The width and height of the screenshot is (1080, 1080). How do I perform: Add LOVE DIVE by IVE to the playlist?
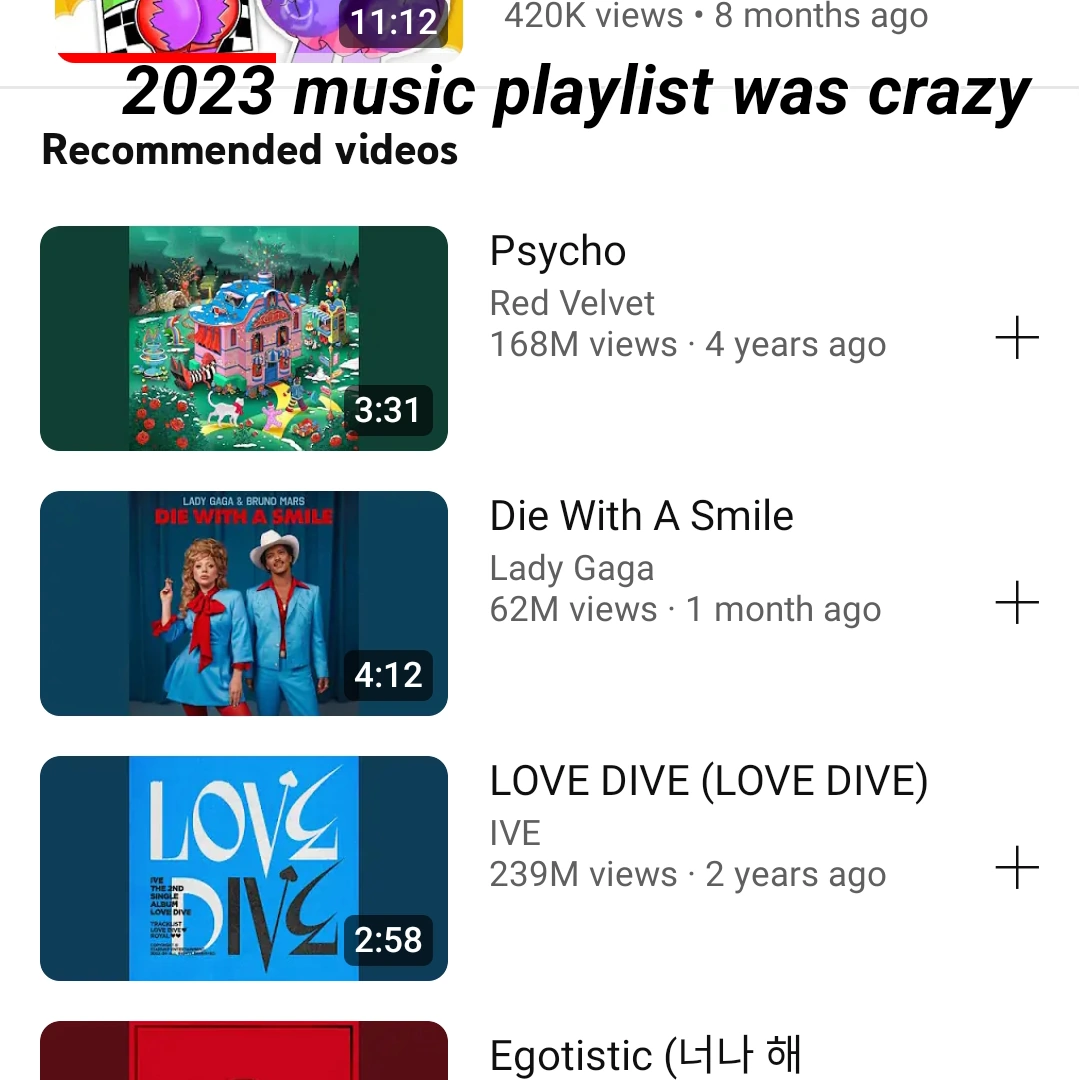pyautogui.click(x=1017, y=867)
